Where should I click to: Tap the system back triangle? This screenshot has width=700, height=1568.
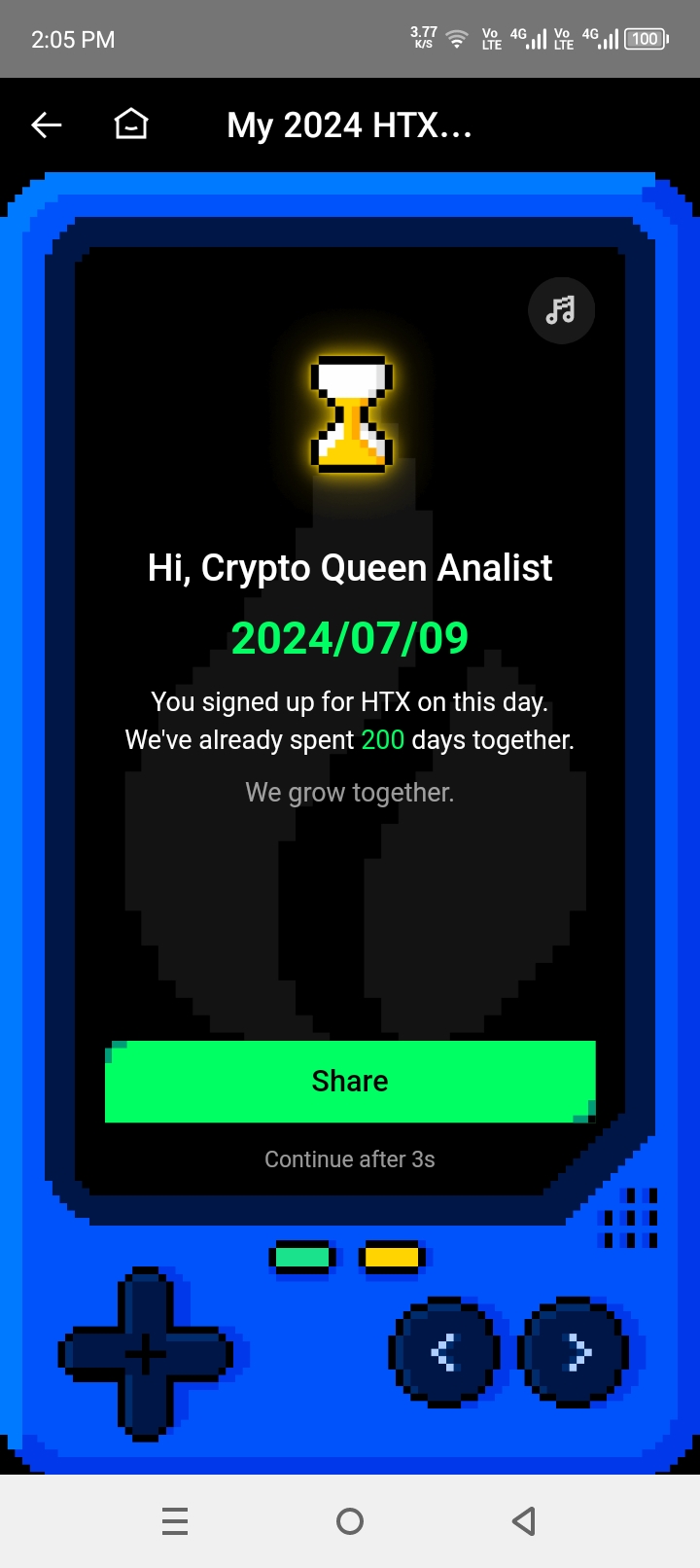[x=524, y=1521]
